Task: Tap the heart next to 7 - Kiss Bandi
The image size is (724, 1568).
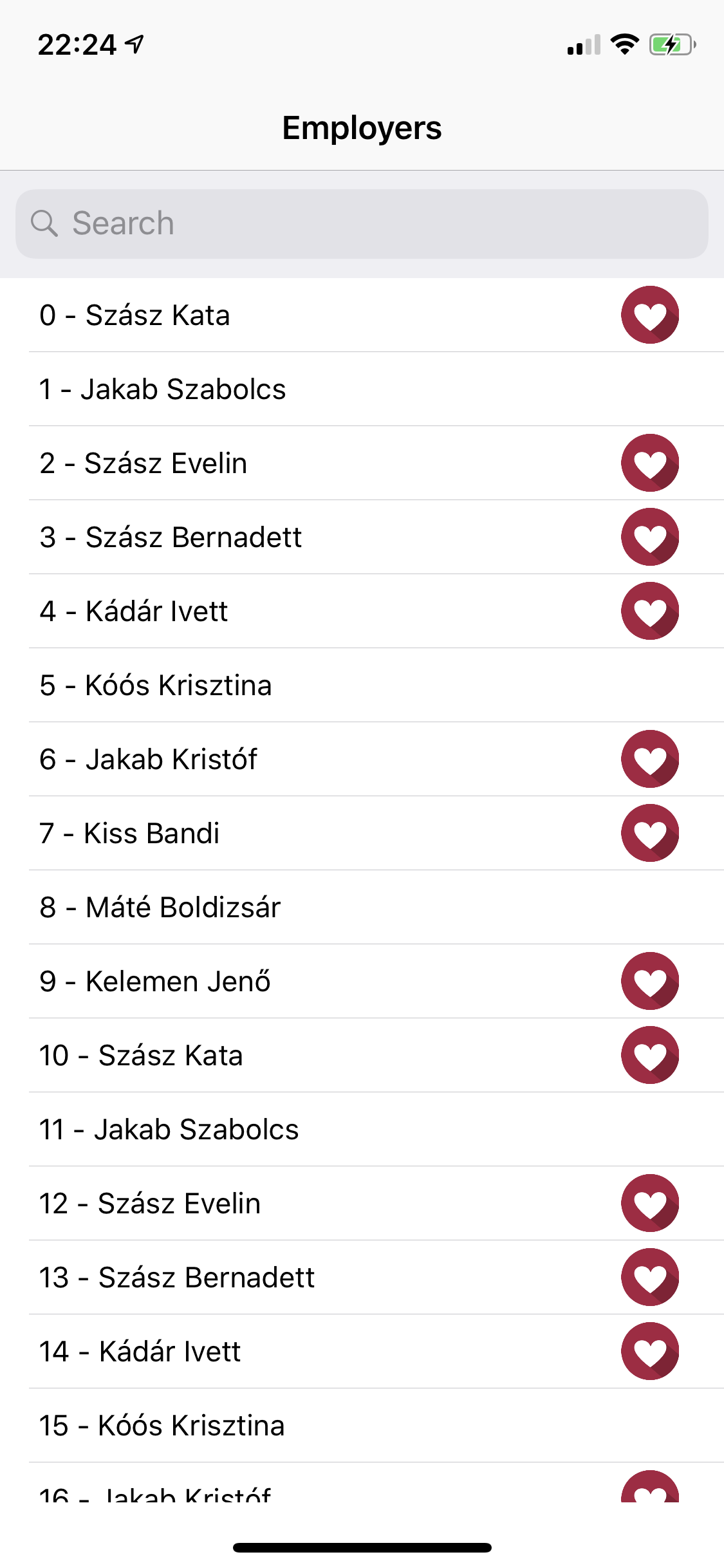Action: tap(650, 833)
